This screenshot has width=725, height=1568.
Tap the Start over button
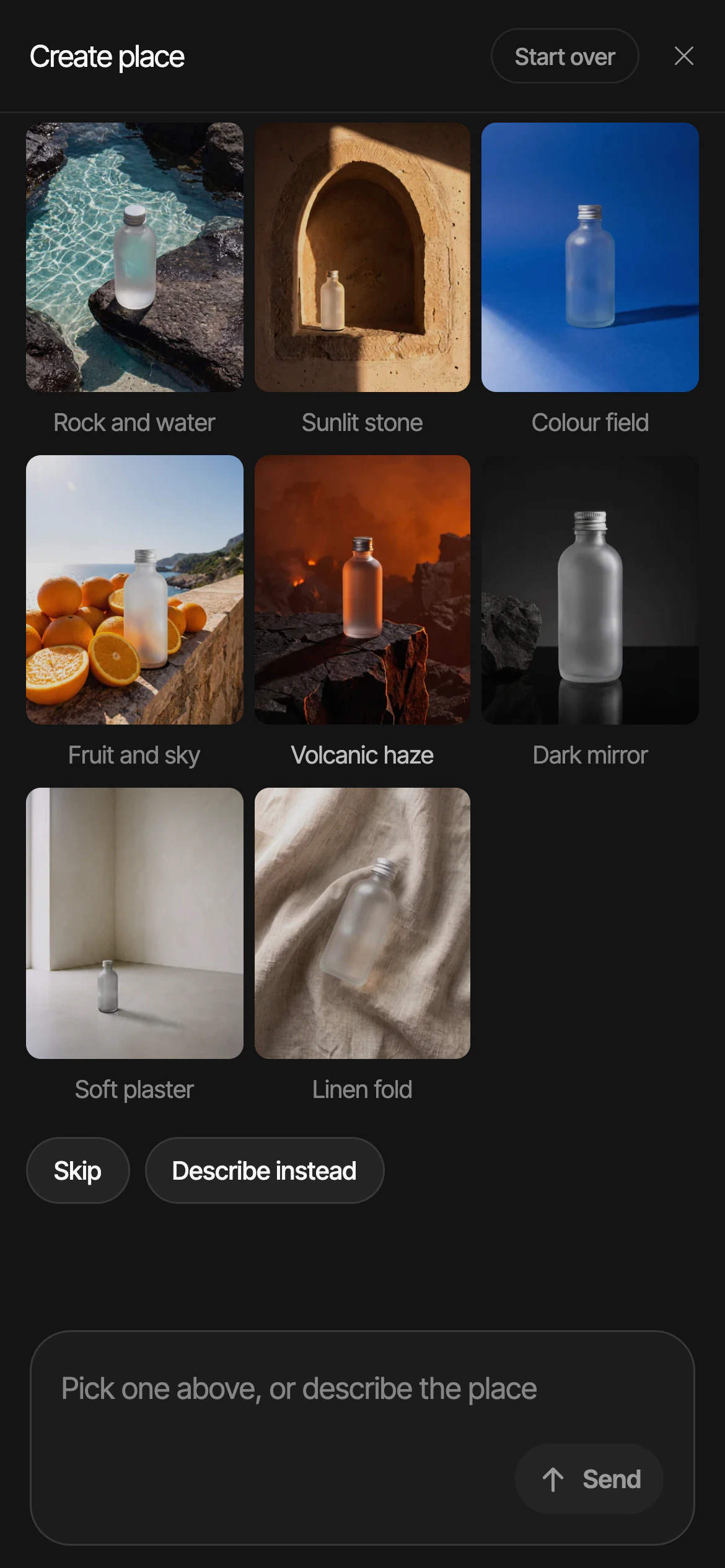(x=565, y=56)
